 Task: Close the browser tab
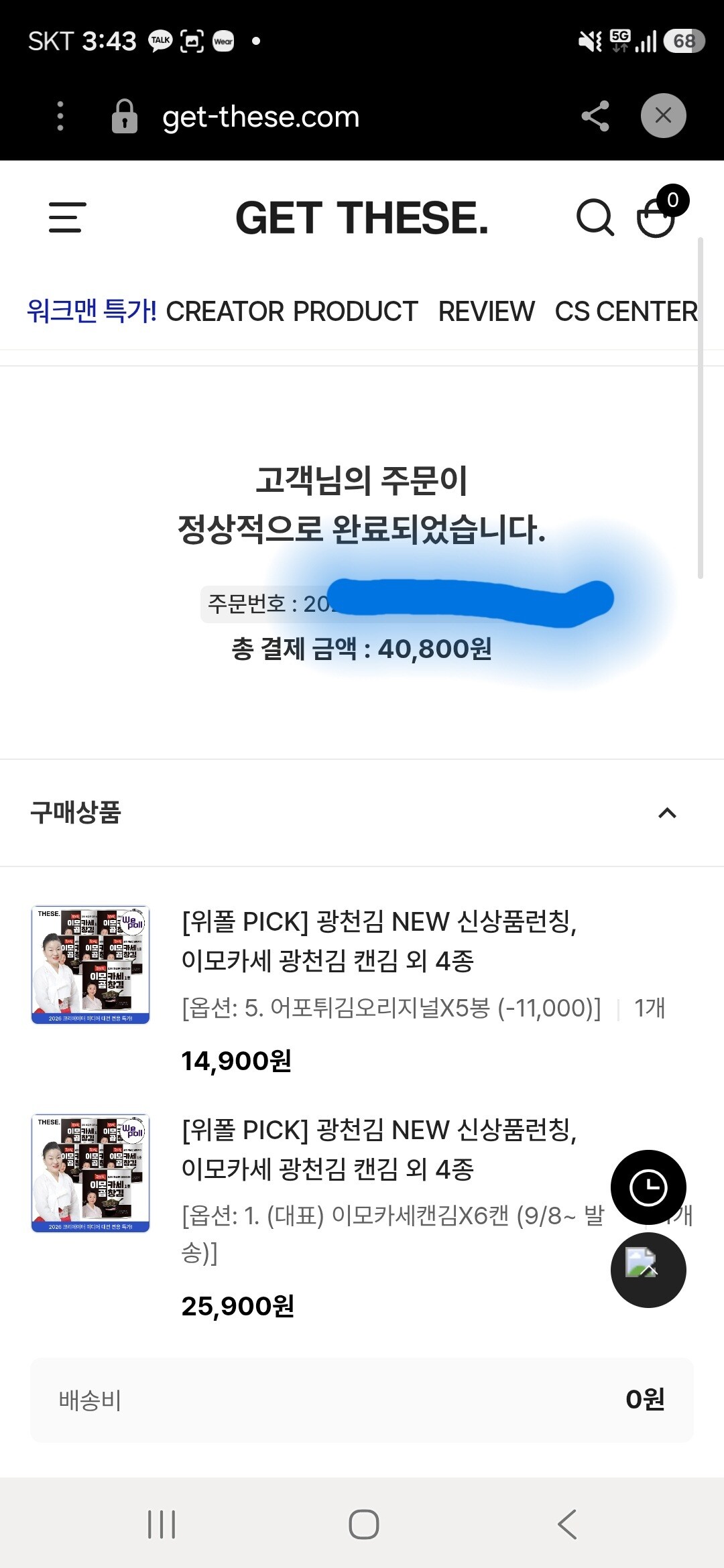tap(663, 115)
